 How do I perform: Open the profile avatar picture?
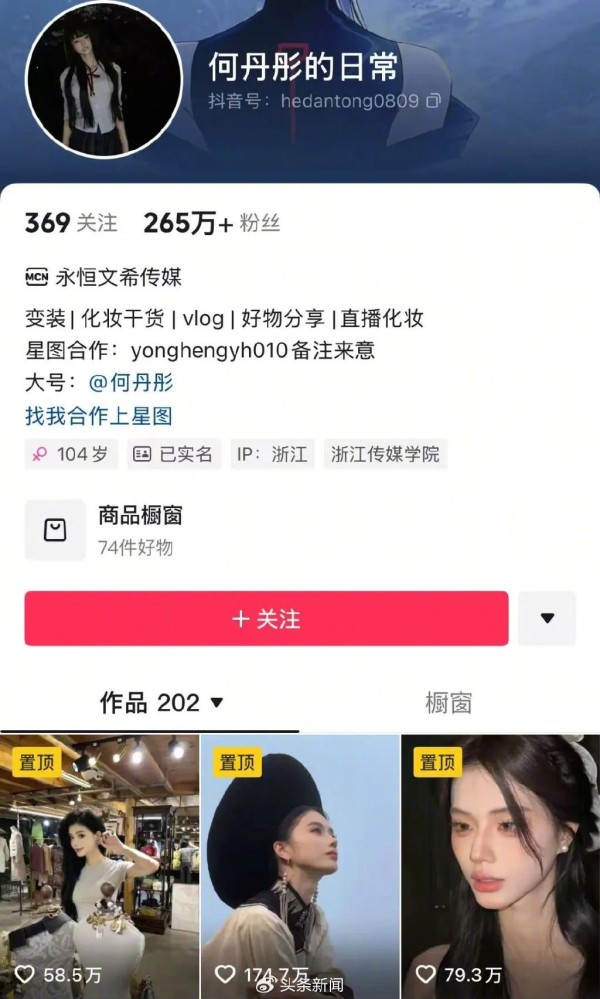tap(104, 80)
